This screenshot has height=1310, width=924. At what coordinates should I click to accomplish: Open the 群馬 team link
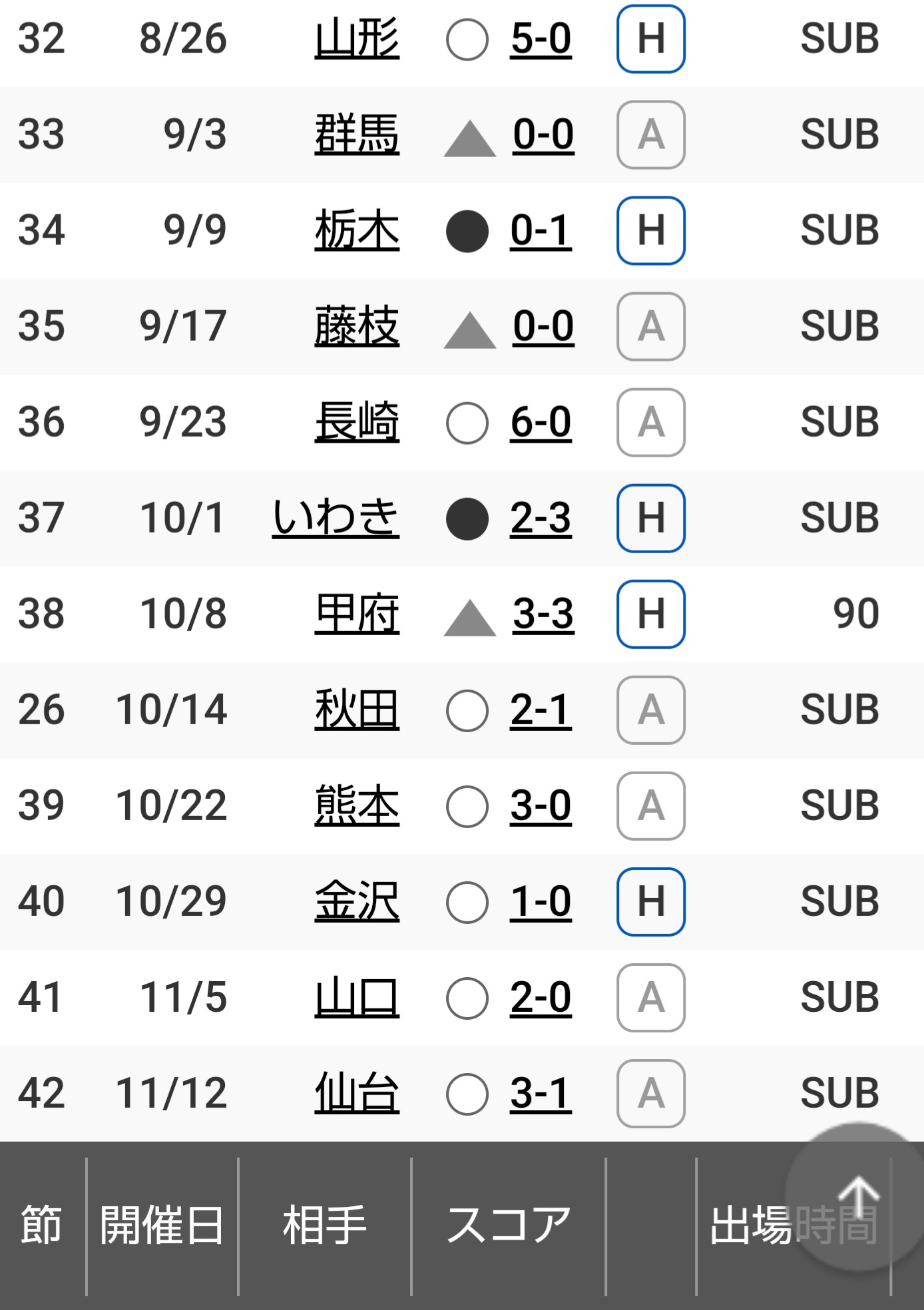[x=357, y=134]
